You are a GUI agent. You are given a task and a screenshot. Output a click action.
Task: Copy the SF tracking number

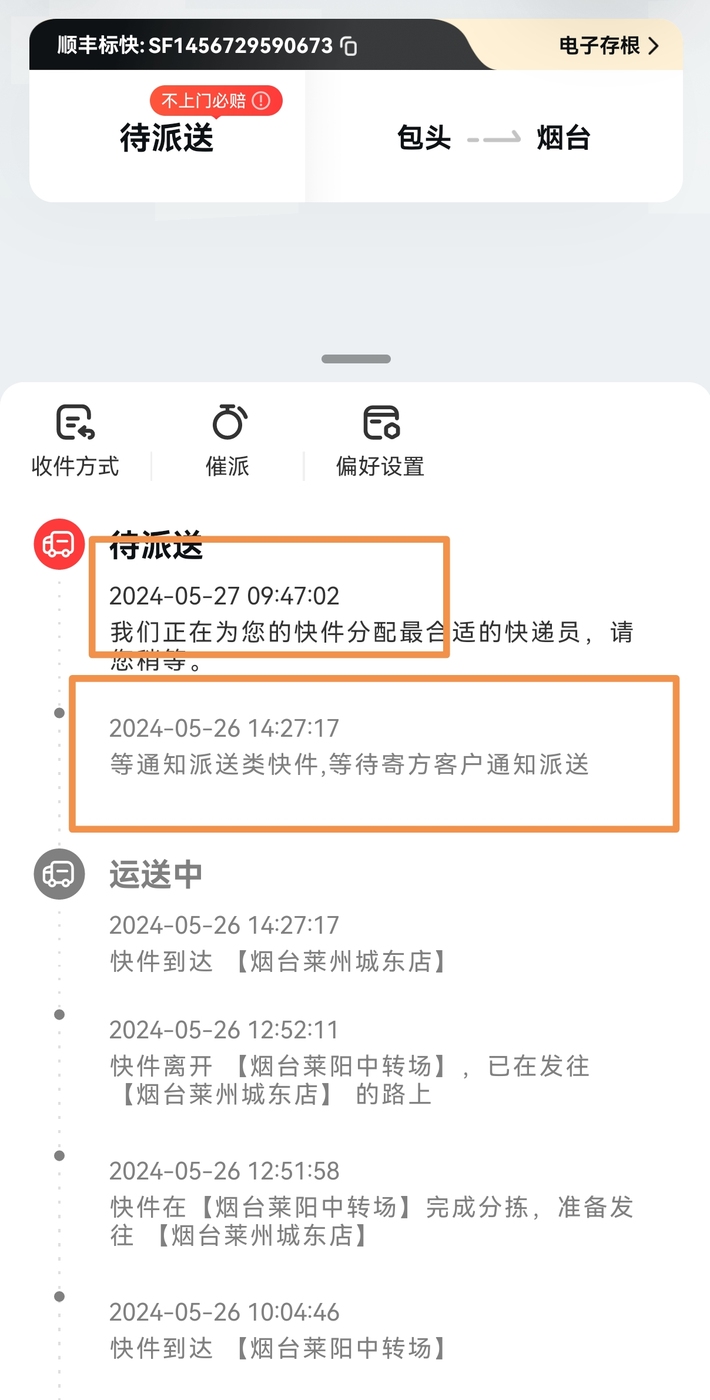tap(348, 46)
